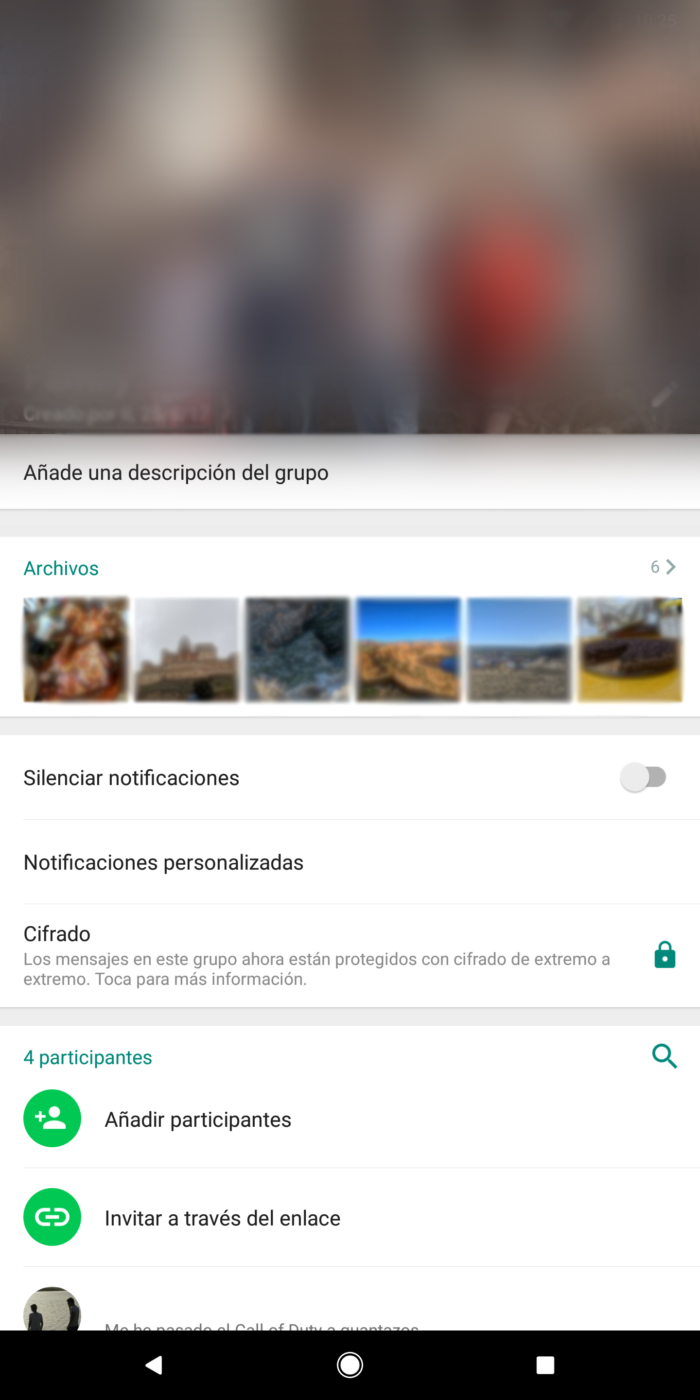The image size is (700, 1400).
Task: Search participants with the magnifier icon
Action: click(664, 1056)
